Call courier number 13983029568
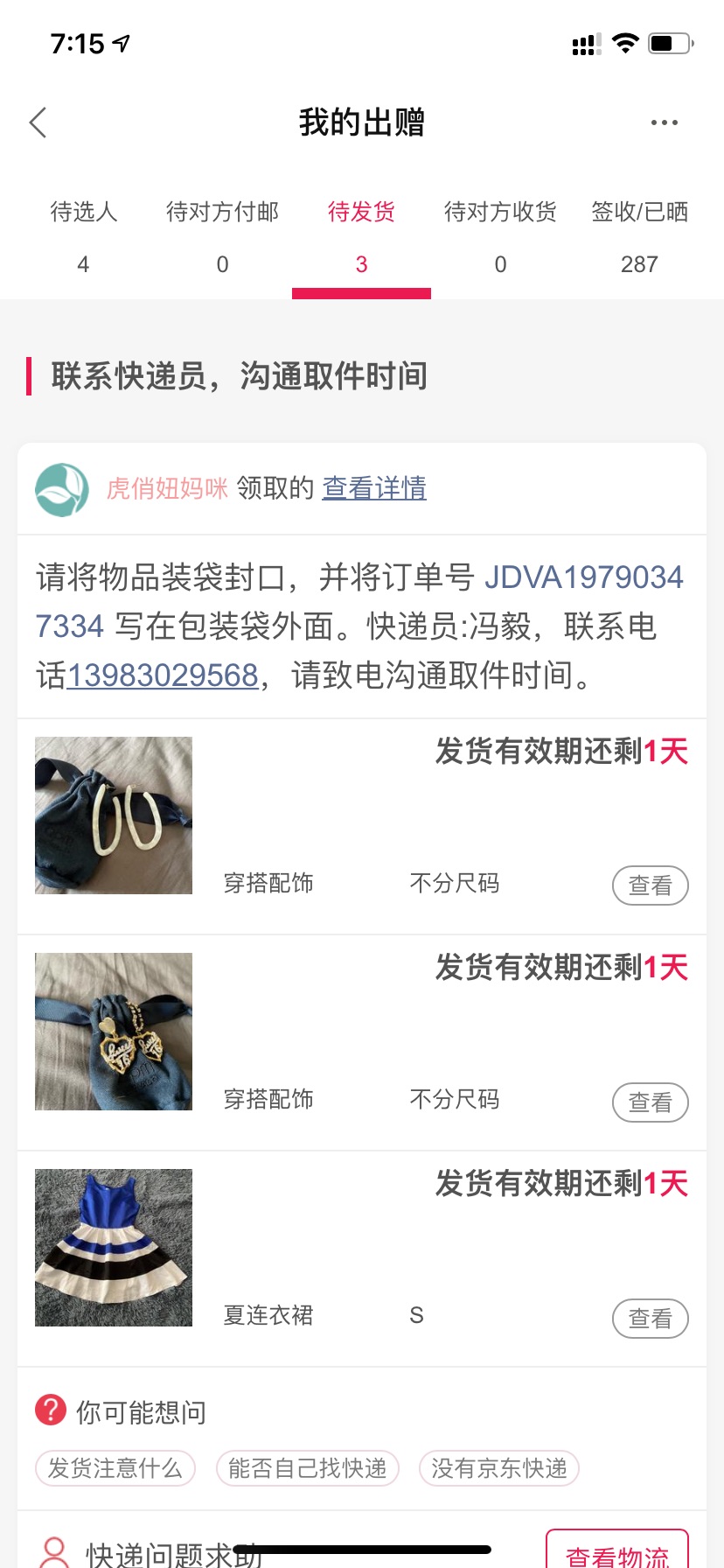 pos(163,675)
